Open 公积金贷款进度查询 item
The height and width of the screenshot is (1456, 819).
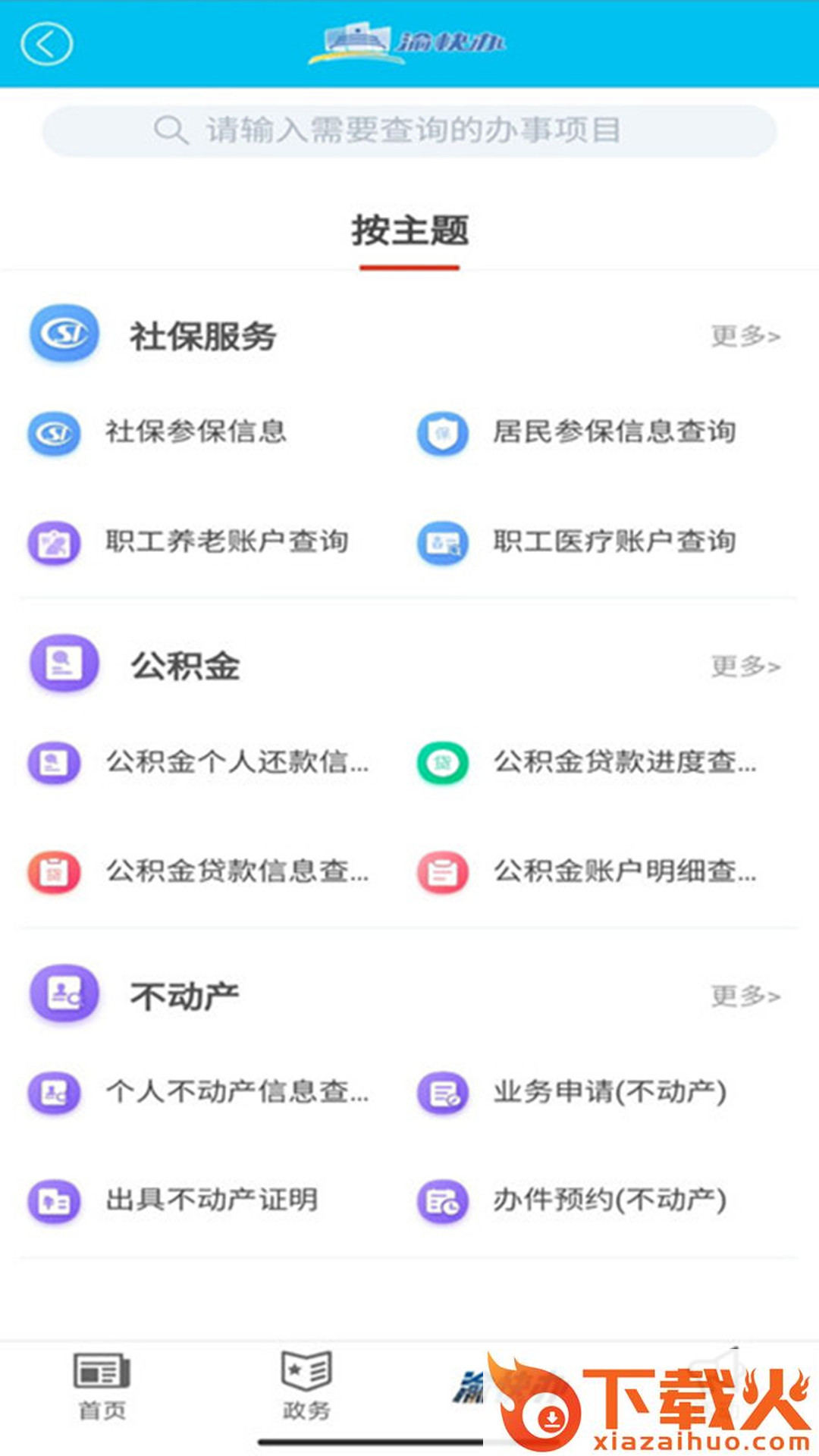tap(625, 762)
